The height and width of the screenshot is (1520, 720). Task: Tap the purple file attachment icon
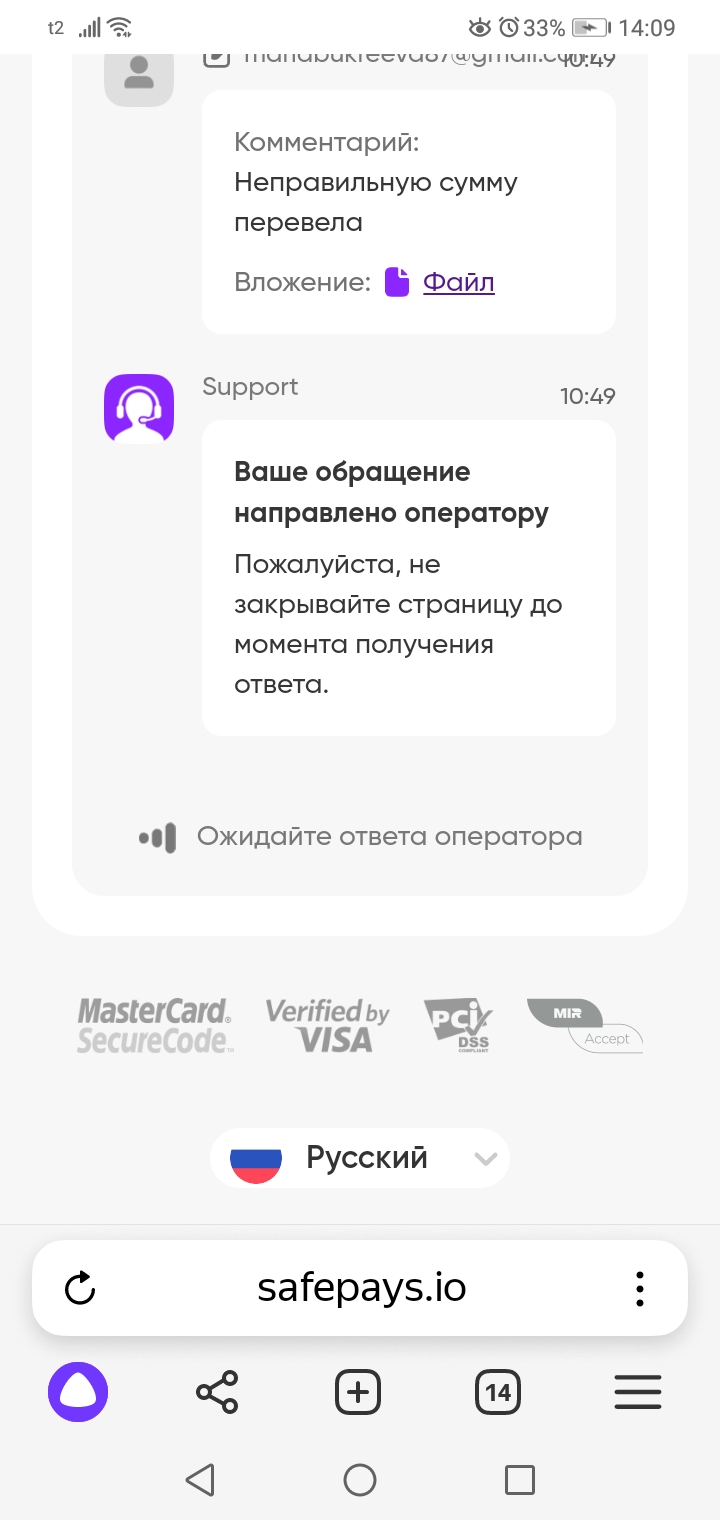pos(396,283)
